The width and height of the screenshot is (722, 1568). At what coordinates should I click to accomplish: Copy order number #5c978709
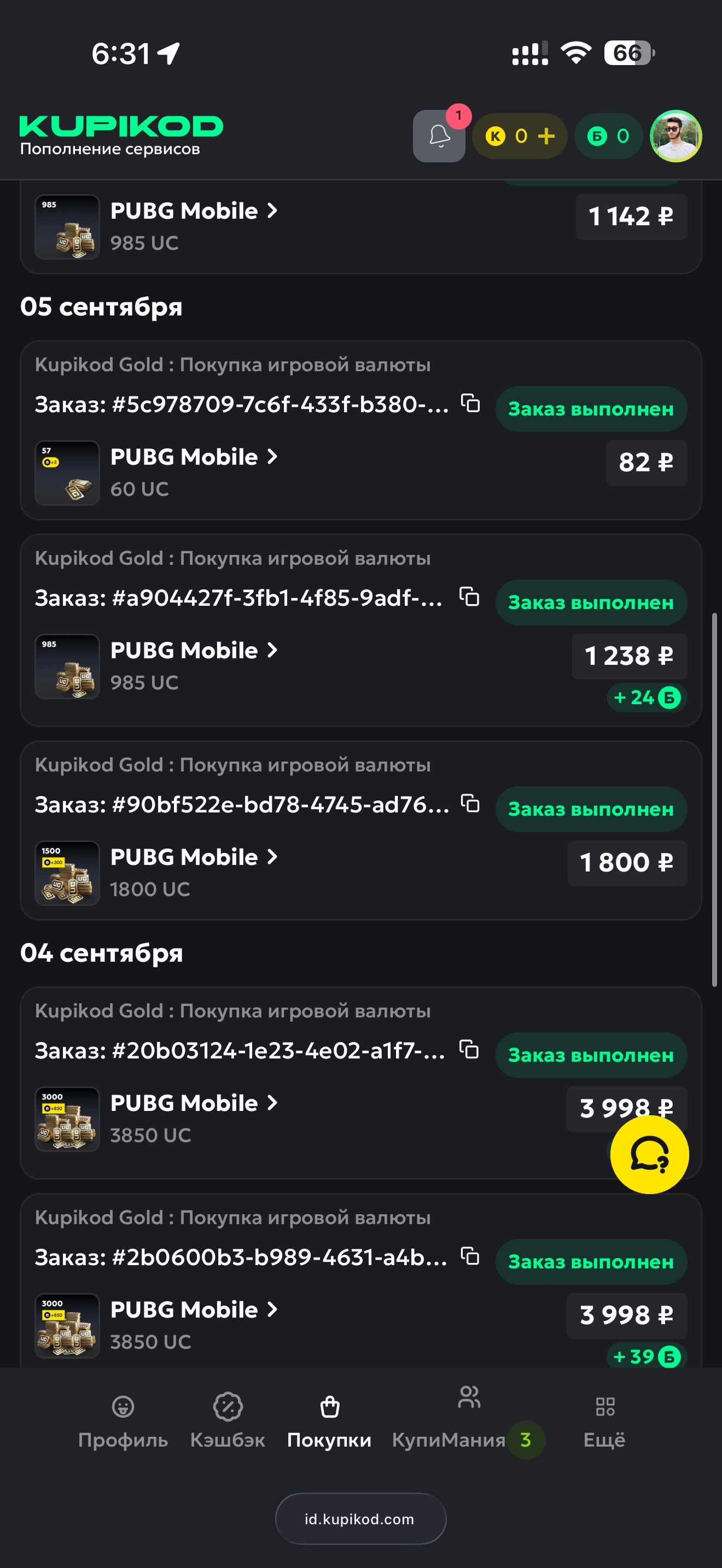[470, 403]
